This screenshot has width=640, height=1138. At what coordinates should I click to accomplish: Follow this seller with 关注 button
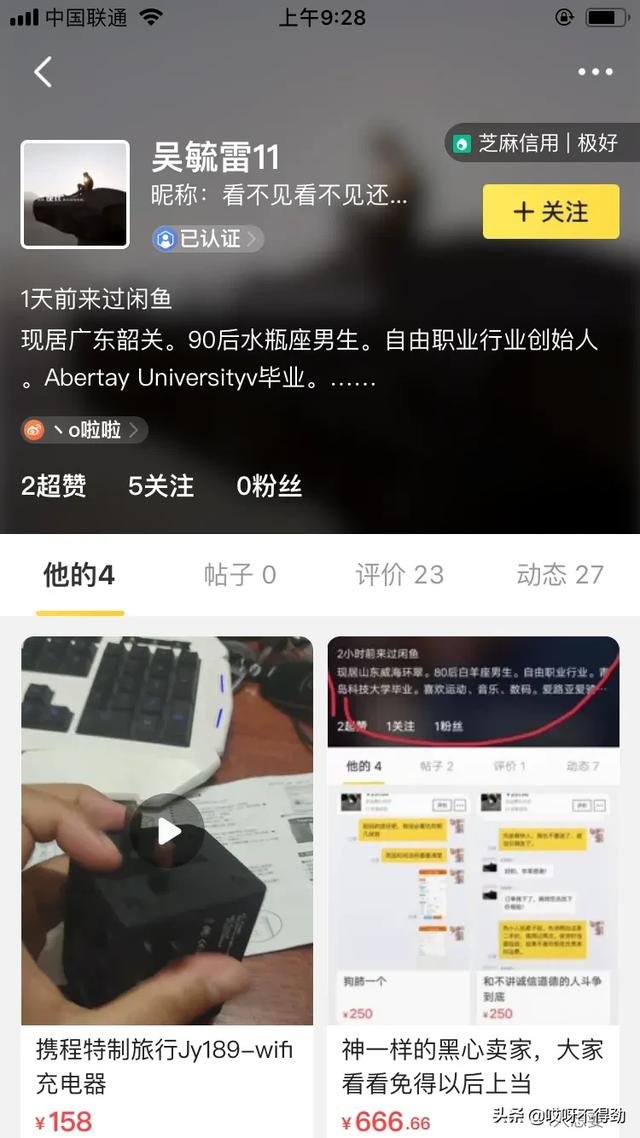point(550,212)
